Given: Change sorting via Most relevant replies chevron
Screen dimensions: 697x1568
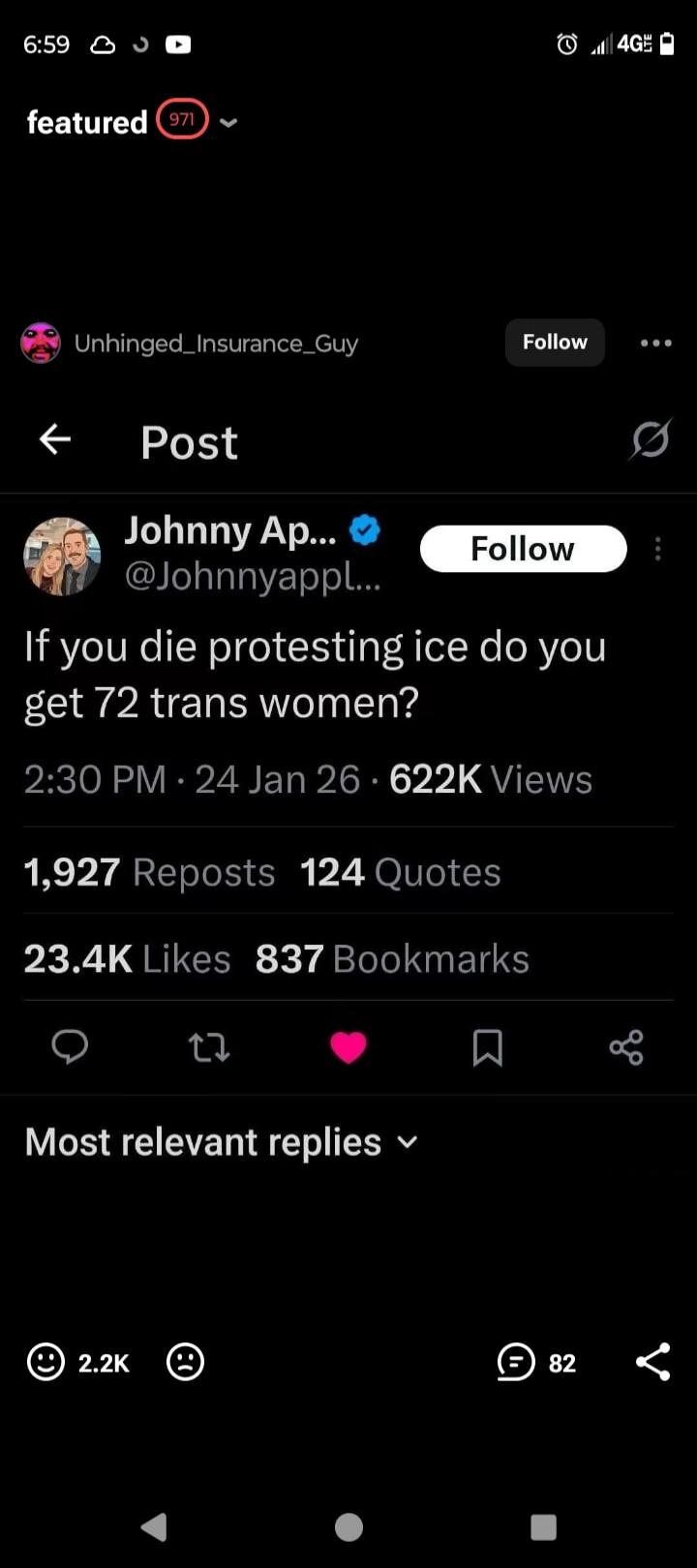Looking at the screenshot, I should pos(407,1141).
